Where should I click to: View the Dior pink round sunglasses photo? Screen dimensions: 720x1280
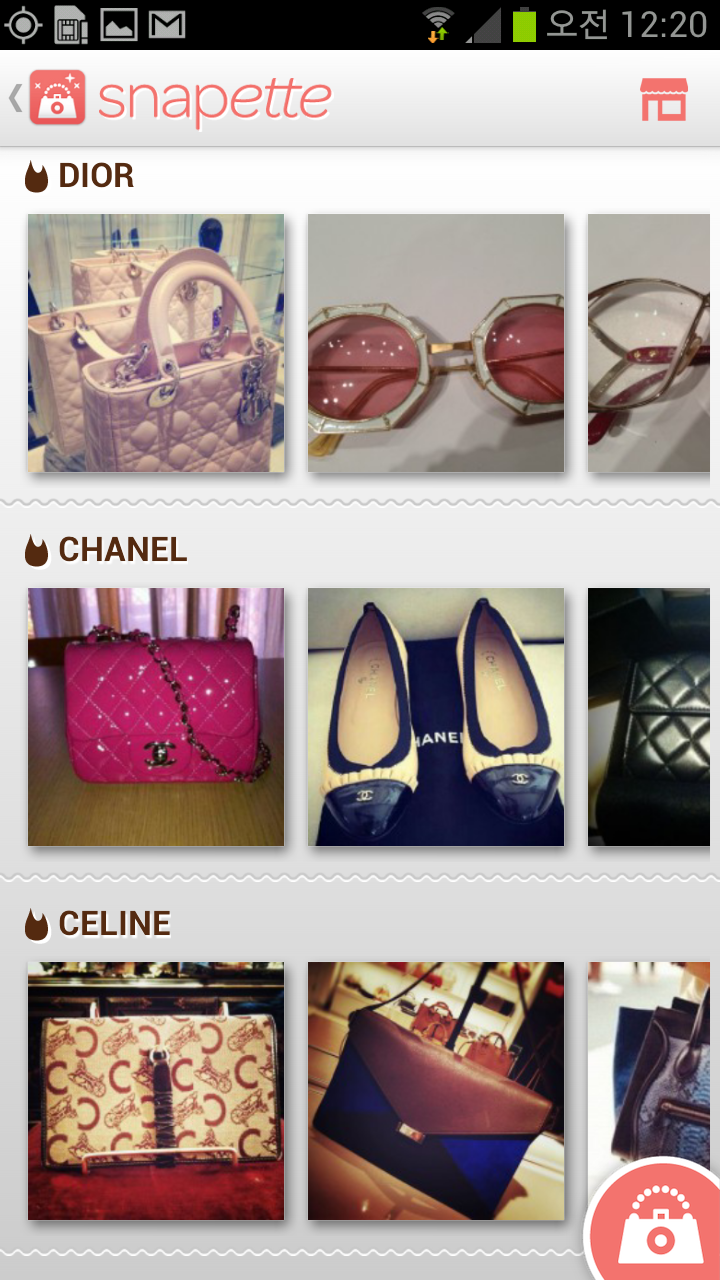[x=436, y=343]
